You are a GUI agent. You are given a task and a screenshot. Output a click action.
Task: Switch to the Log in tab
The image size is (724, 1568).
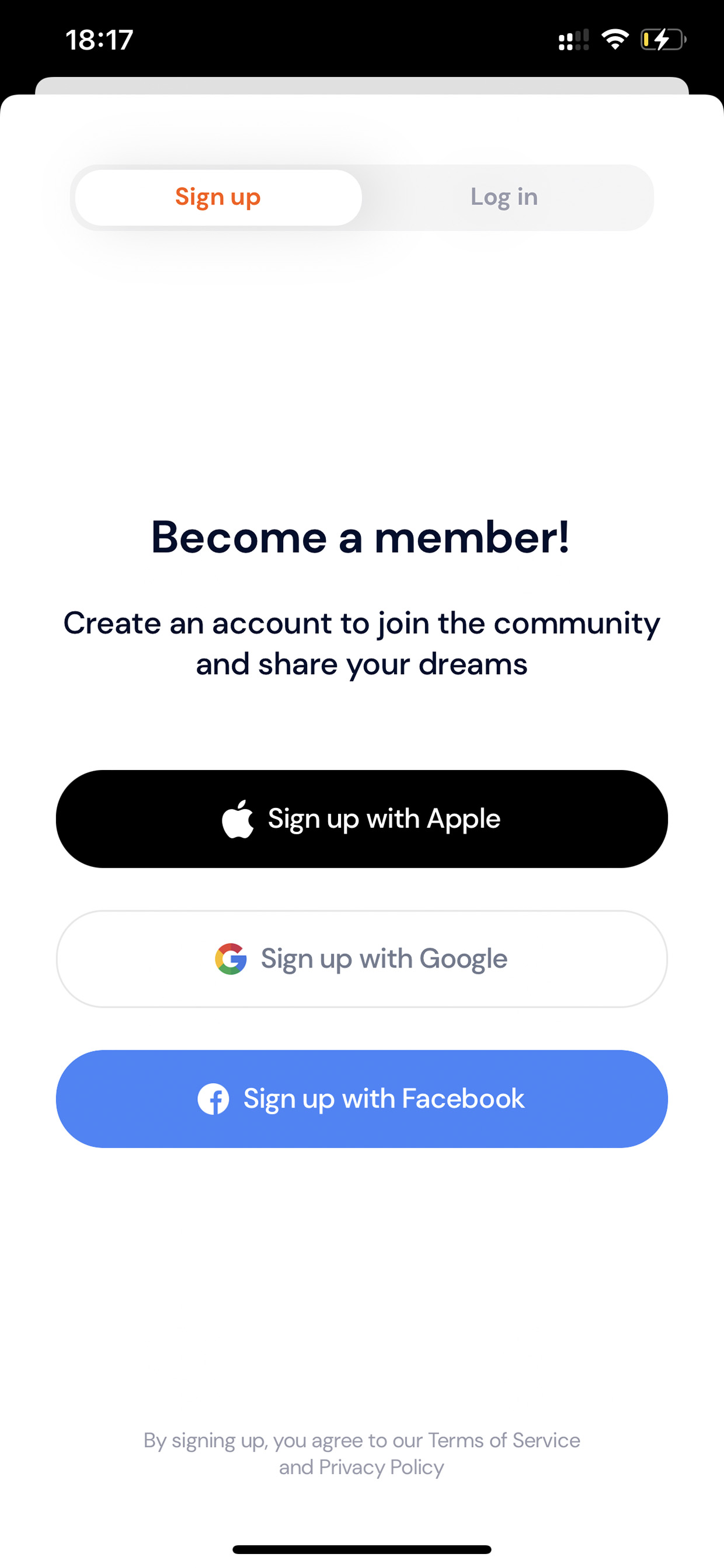[x=504, y=197]
